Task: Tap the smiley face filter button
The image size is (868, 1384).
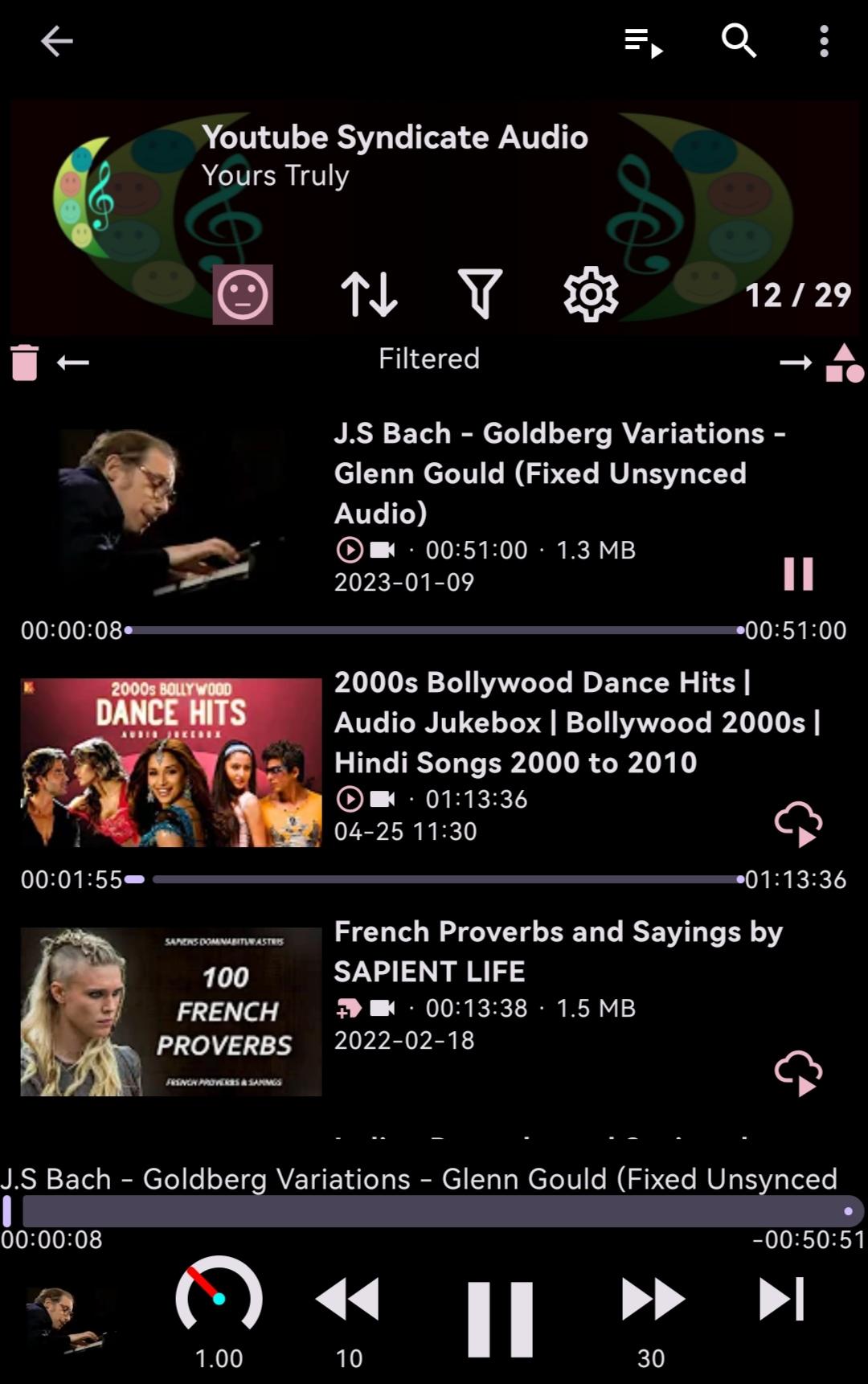Action: tap(243, 294)
